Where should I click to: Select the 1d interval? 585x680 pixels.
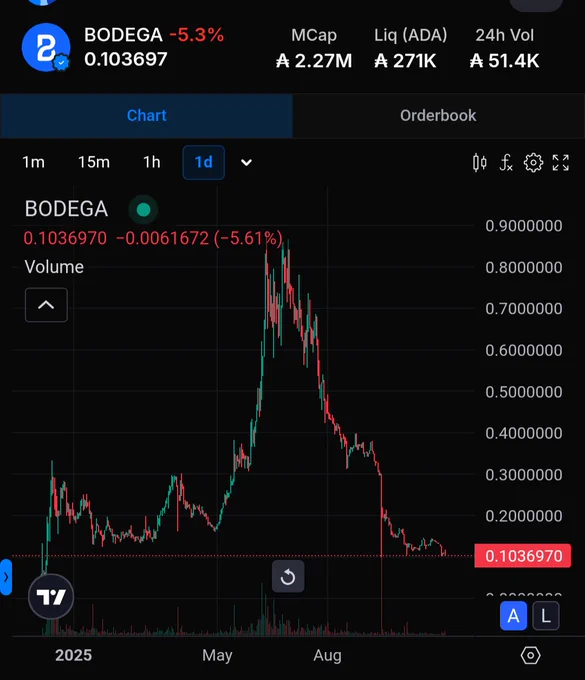coord(204,162)
